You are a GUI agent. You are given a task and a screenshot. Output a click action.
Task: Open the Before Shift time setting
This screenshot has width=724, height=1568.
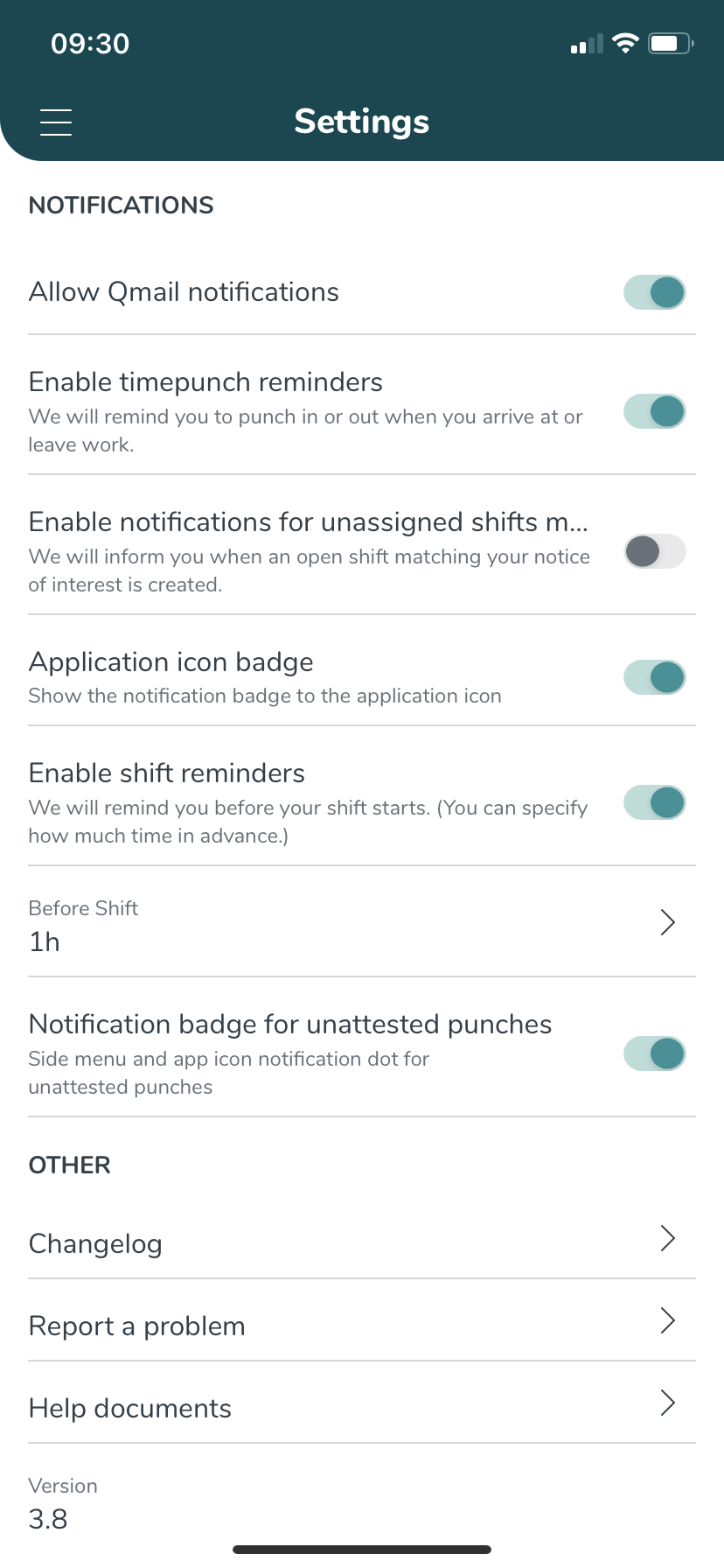coord(362,922)
